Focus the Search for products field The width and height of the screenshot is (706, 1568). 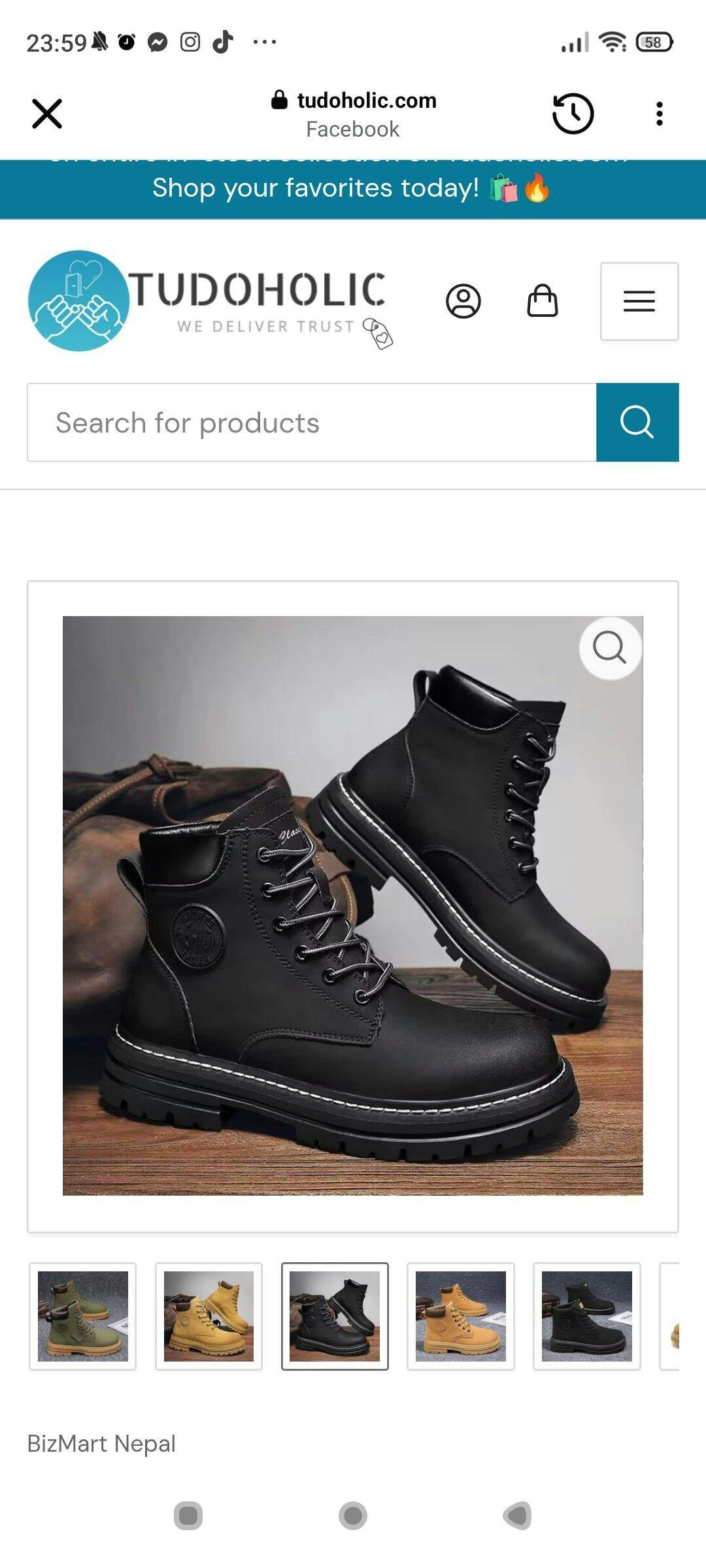(312, 423)
